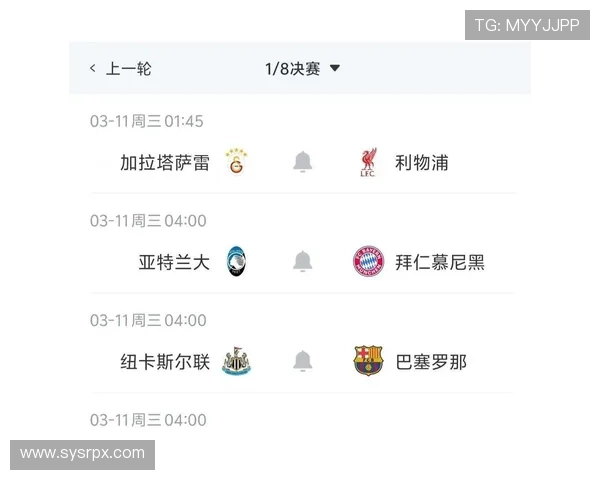Enable bell reminder for 加拉塔萨雷 vs 利物浦
Viewport: 600px width, 480px height.
pyautogui.click(x=302, y=162)
